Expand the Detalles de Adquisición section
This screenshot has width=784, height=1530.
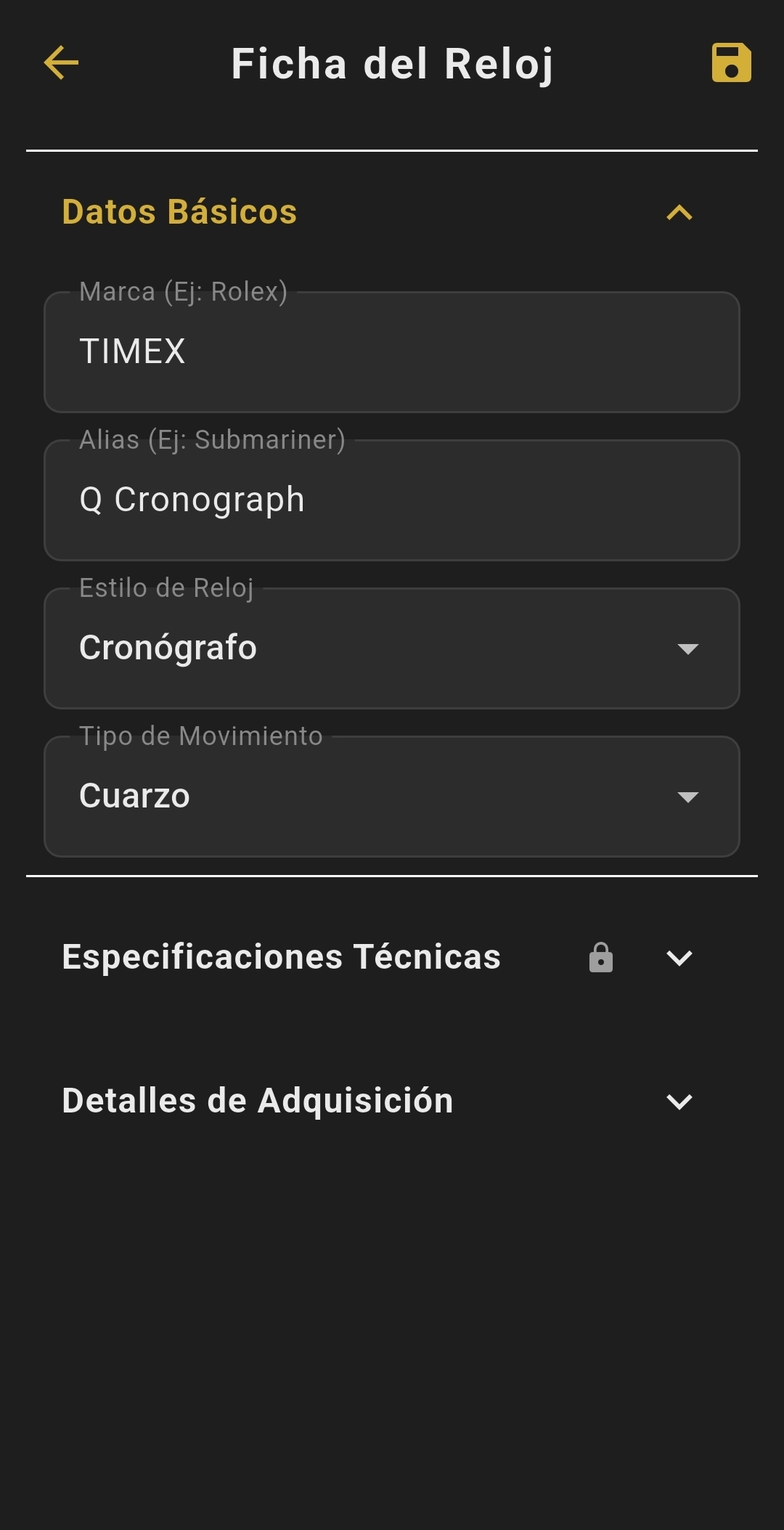[x=679, y=1102]
